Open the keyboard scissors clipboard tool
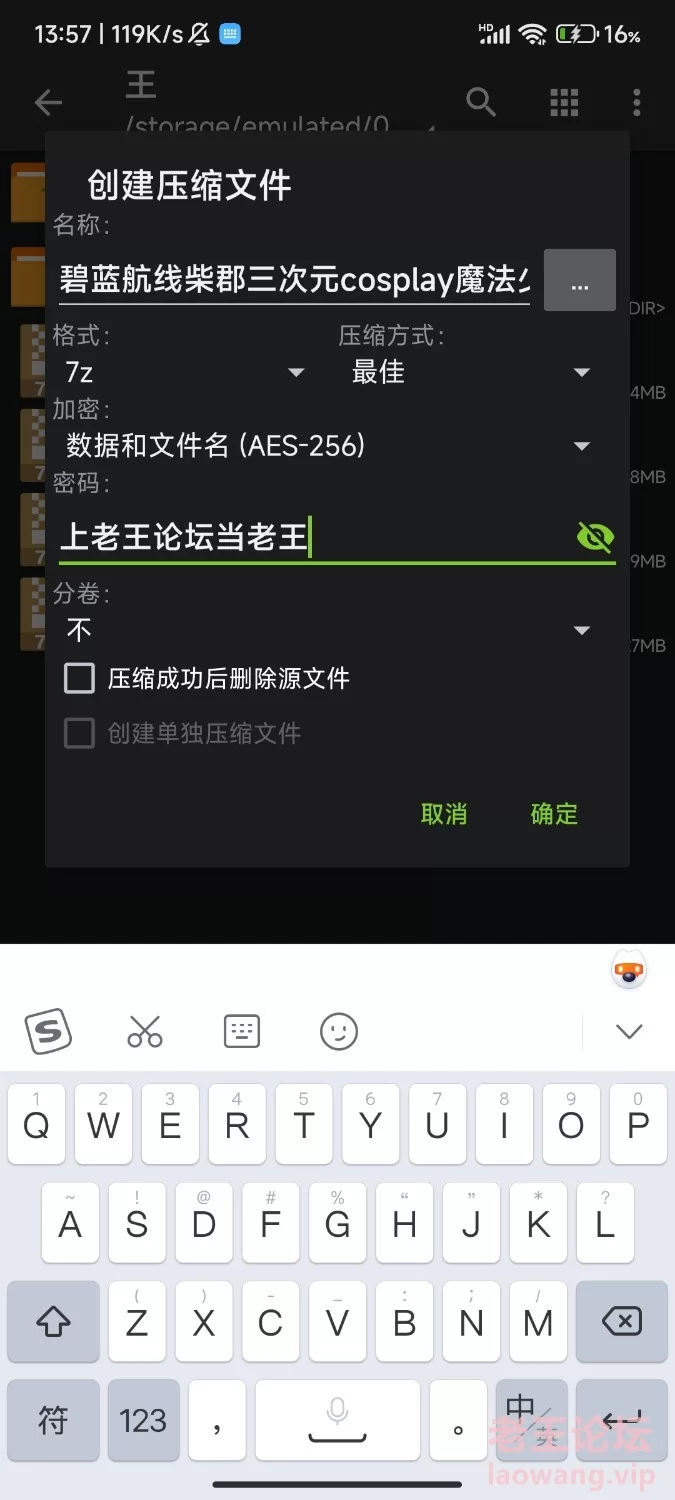 pyautogui.click(x=145, y=1031)
